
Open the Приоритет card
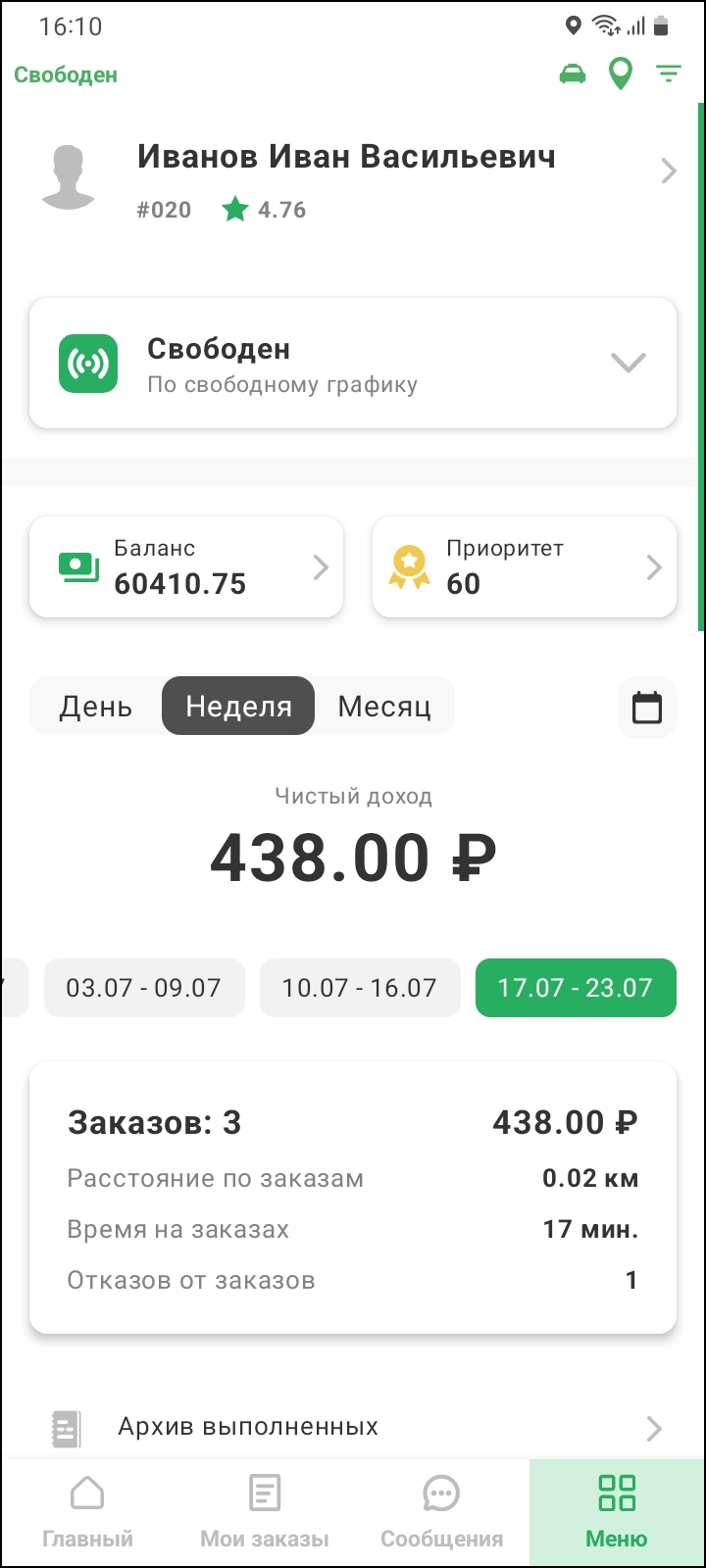525,567
